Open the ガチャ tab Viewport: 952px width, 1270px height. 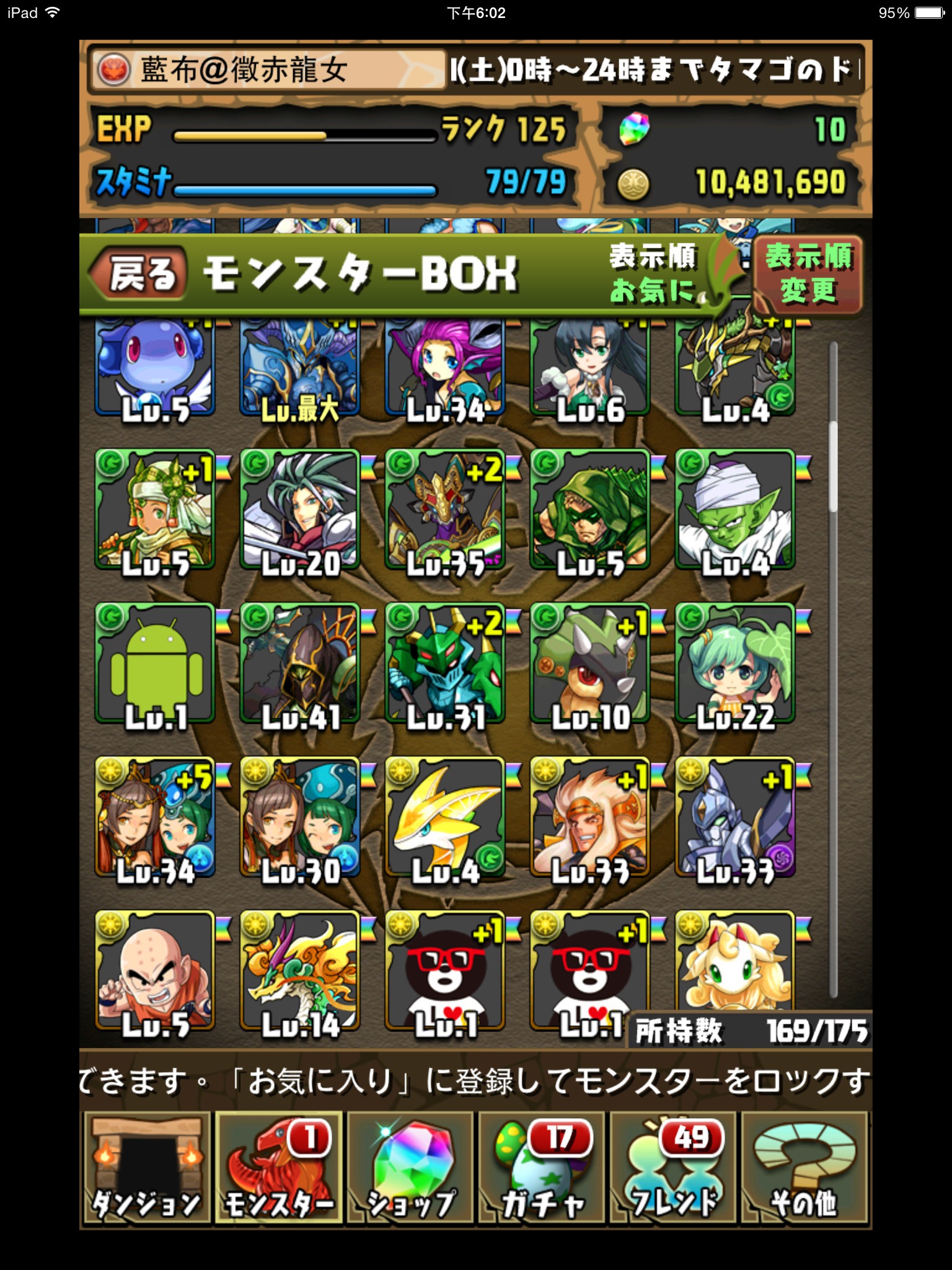542,1167
